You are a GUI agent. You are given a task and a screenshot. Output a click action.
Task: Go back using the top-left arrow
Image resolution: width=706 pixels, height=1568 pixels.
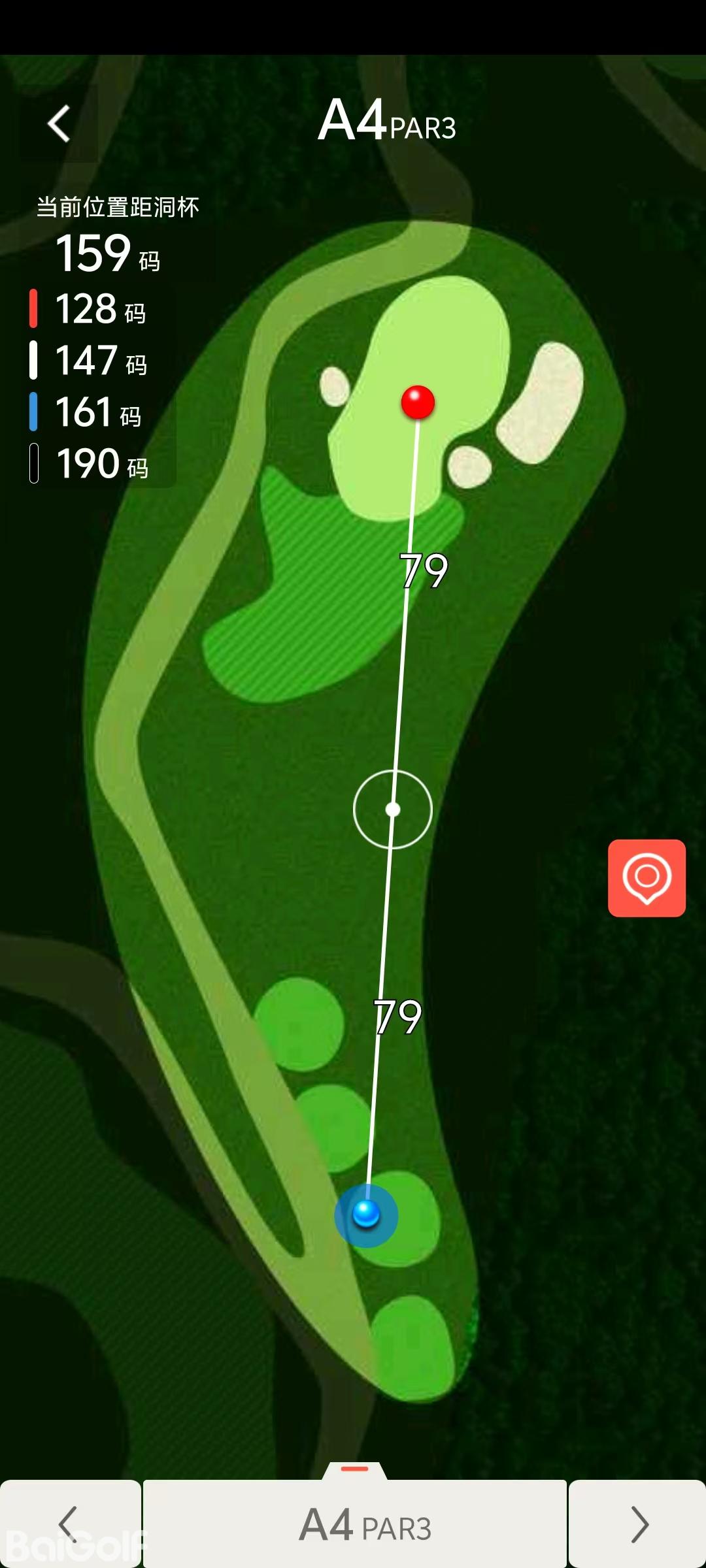point(59,123)
